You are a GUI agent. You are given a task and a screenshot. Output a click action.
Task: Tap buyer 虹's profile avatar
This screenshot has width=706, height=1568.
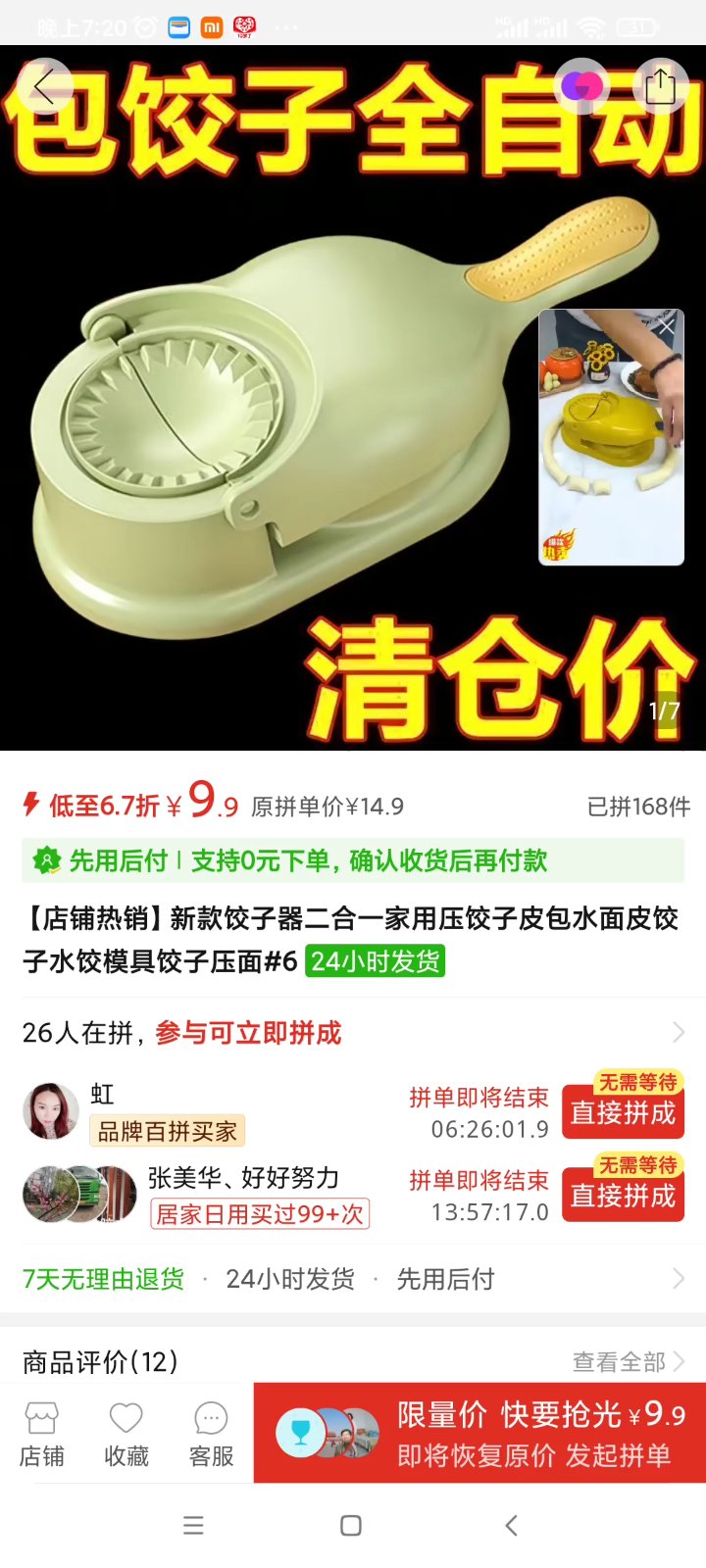point(49,1110)
